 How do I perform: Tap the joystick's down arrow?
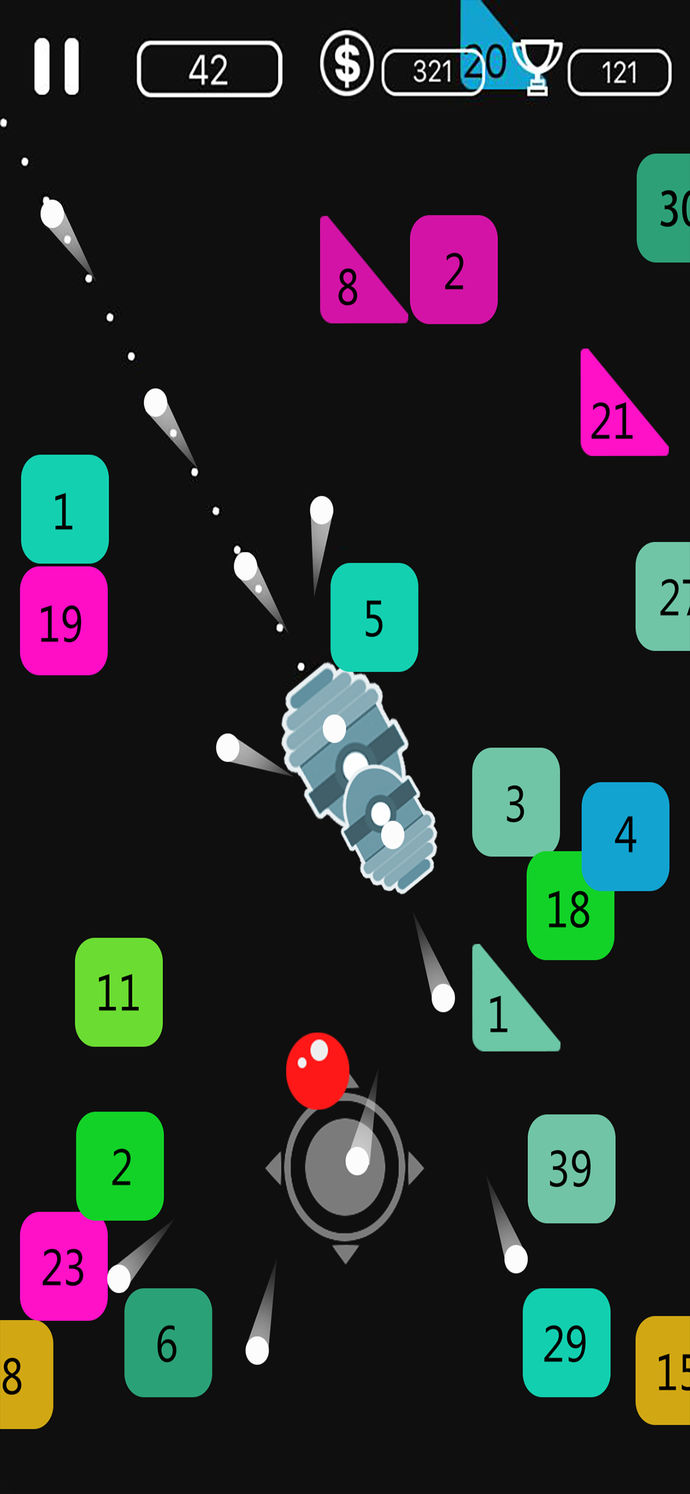345,1253
